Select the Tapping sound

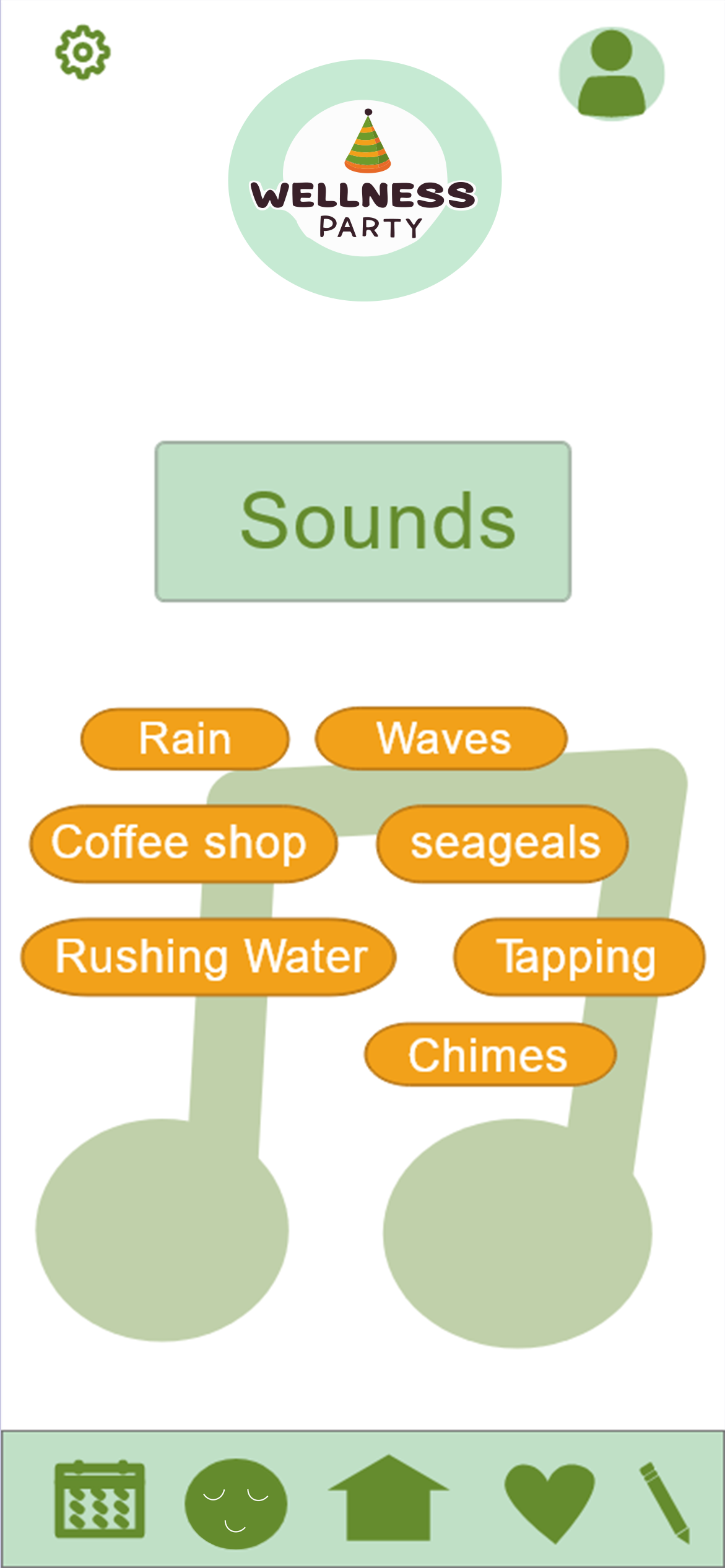(580, 957)
